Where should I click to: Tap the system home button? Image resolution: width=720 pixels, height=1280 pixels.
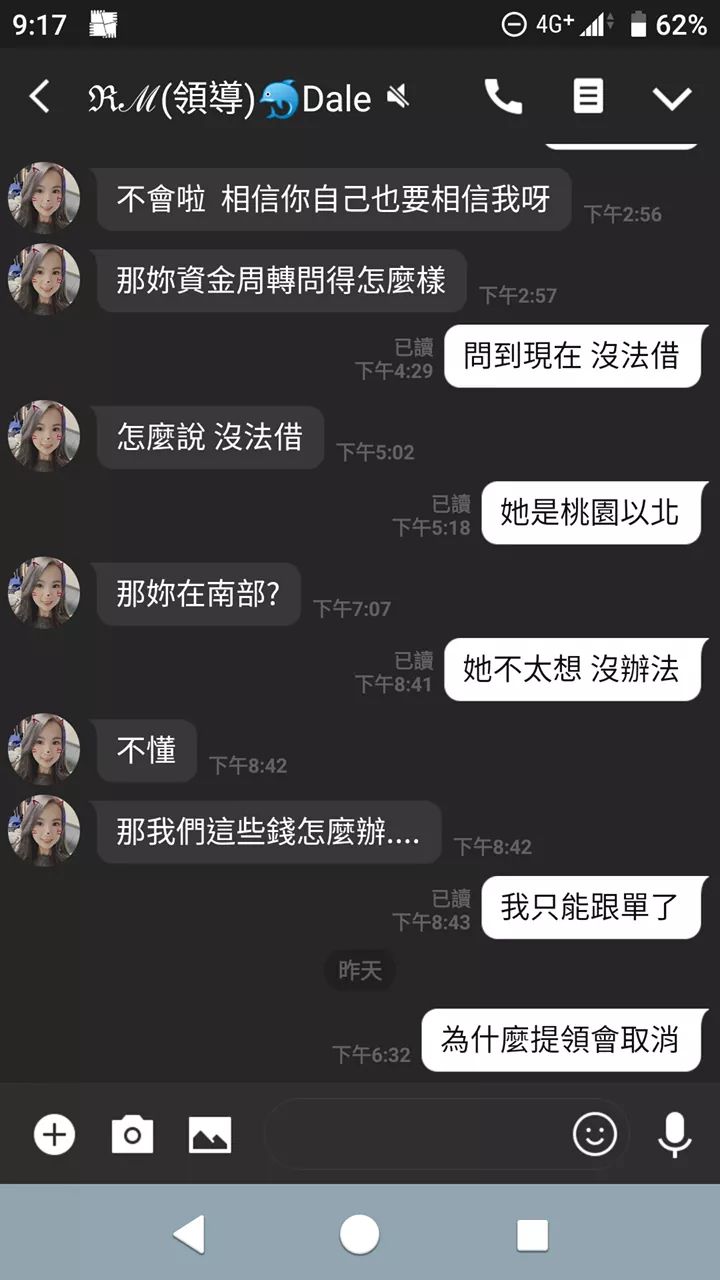(360, 1235)
